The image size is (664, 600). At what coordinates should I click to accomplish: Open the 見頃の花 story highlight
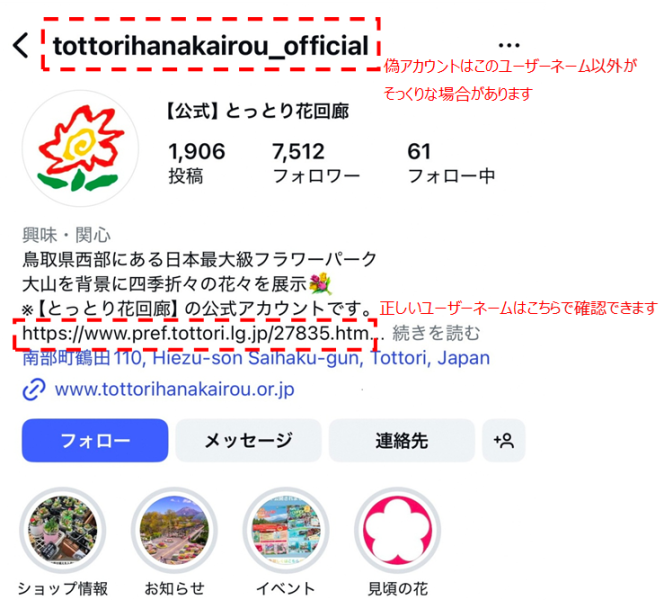click(x=398, y=530)
